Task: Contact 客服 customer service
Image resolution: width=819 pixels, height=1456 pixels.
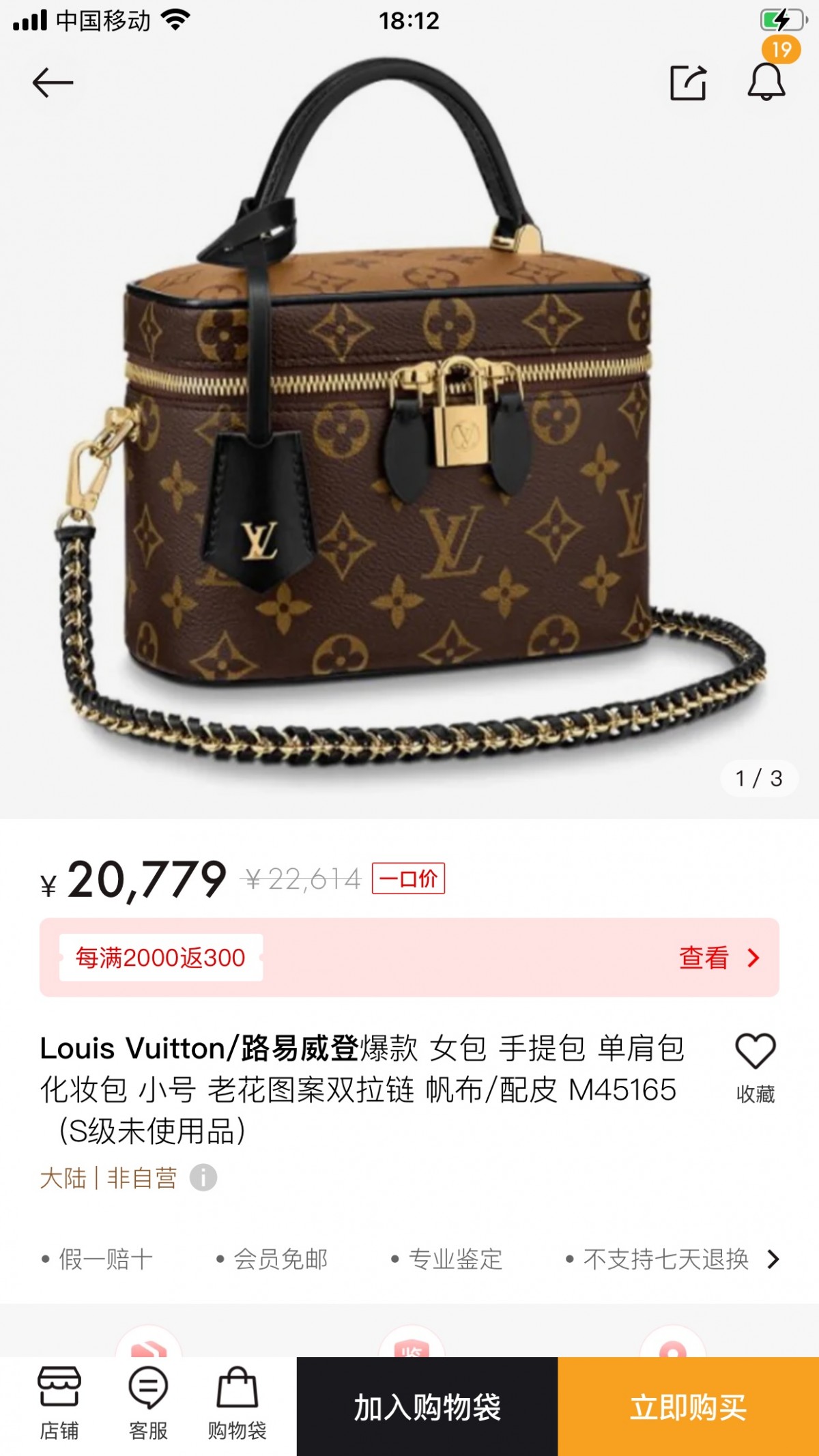Action: [148, 1404]
